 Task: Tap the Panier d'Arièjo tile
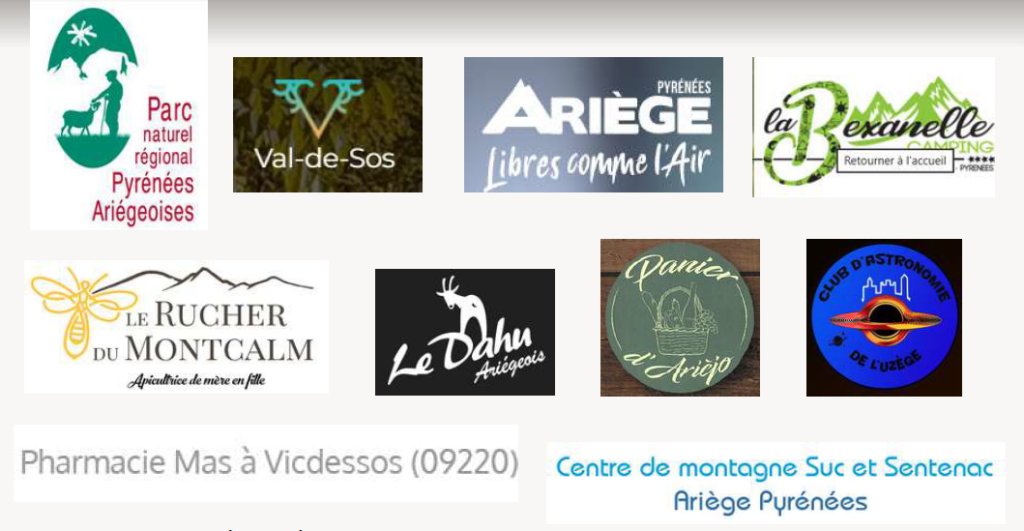tap(680, 317)
